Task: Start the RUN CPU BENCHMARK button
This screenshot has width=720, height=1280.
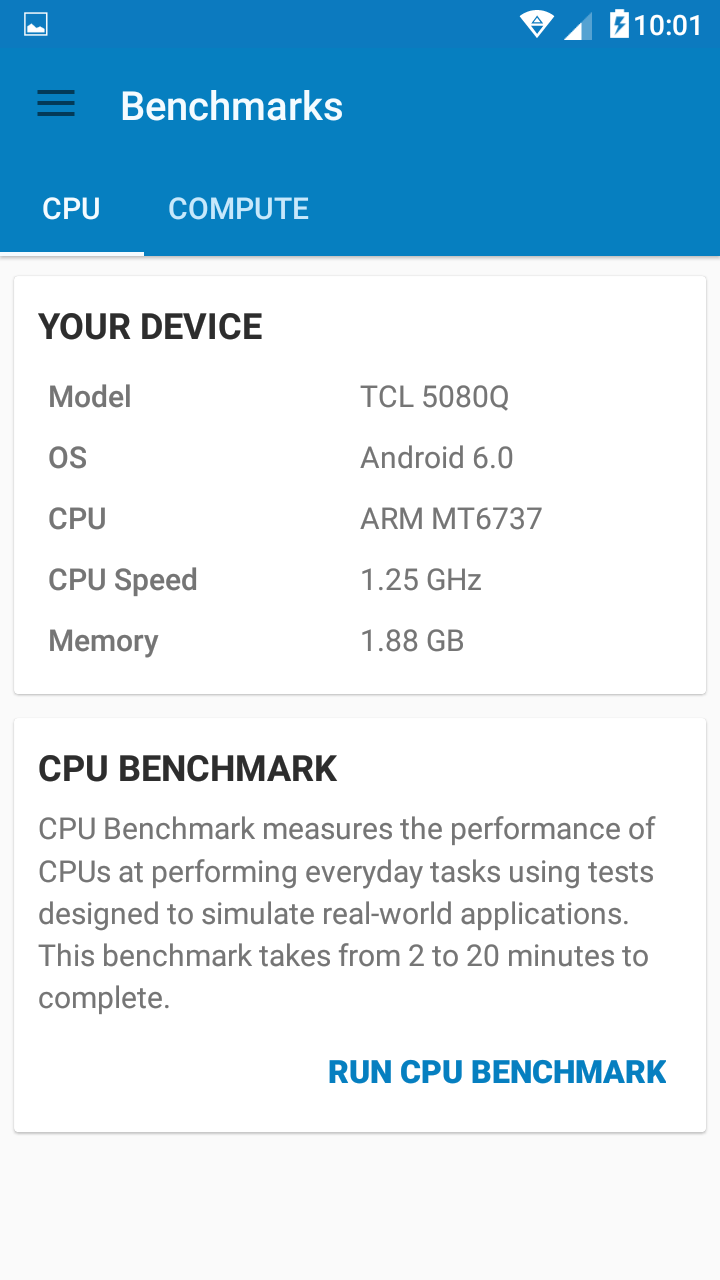Action: coord(497,1072)
